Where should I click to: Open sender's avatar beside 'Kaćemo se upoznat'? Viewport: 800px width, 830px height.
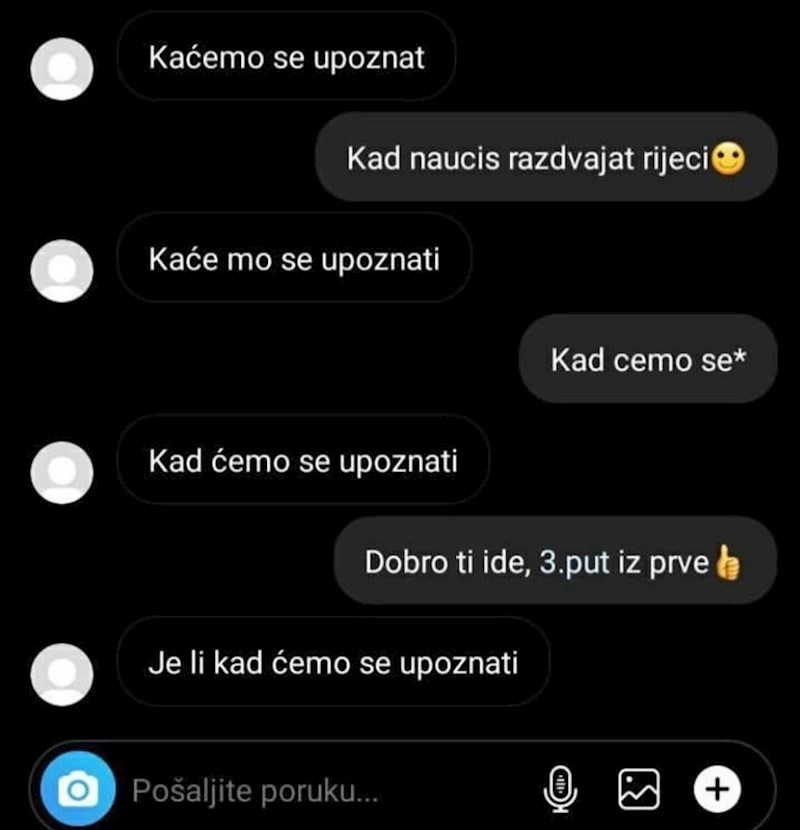63,70
